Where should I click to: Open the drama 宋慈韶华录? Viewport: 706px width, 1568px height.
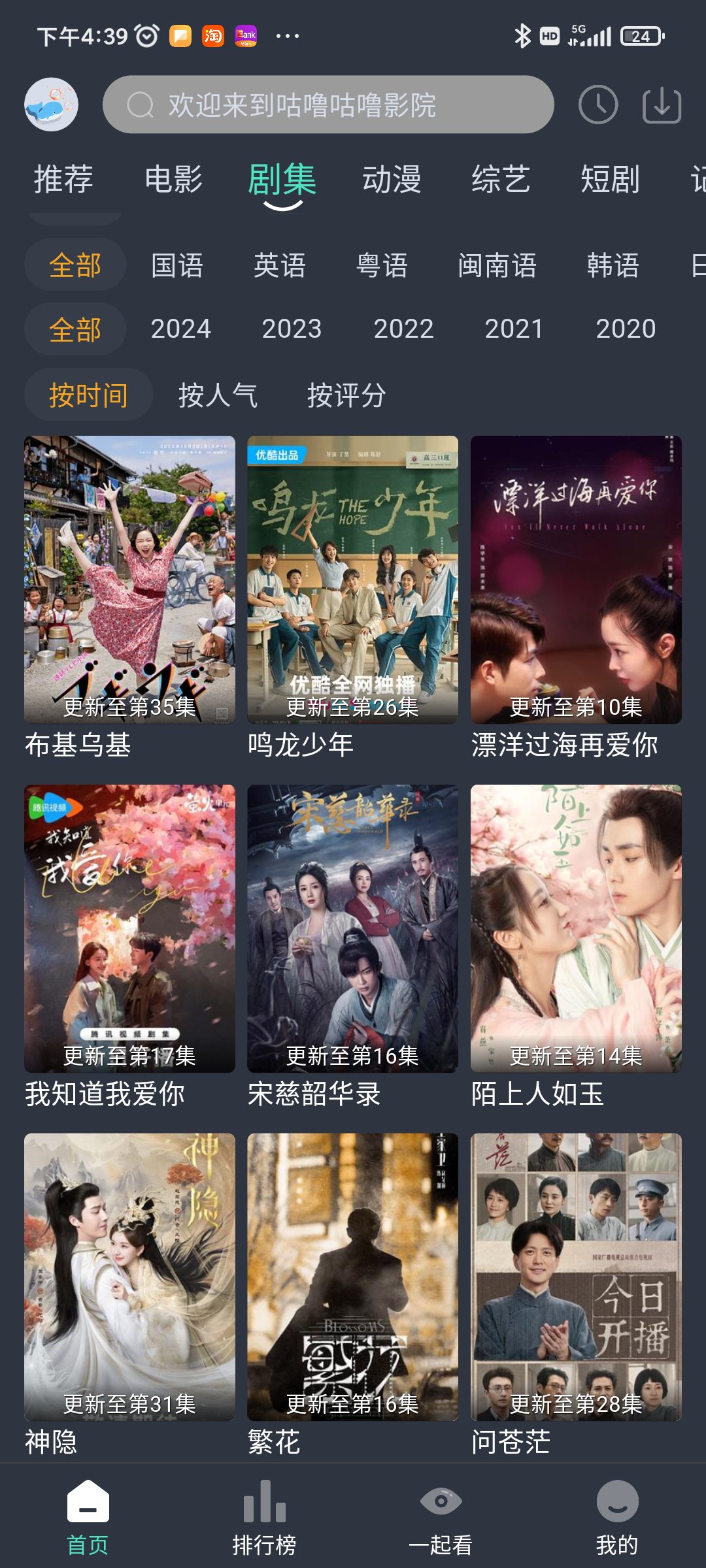[352, 928]
